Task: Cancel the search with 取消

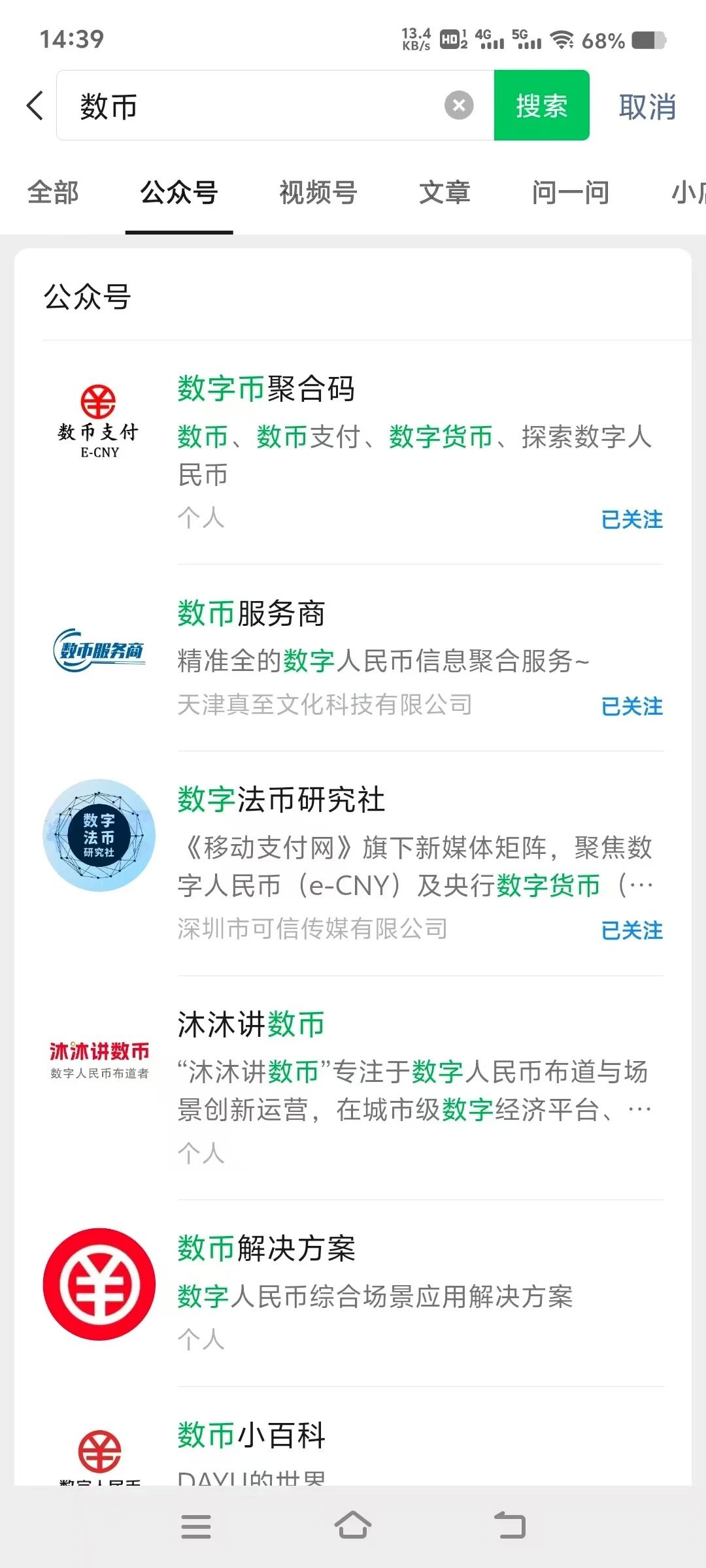Action: pos(647,106)
